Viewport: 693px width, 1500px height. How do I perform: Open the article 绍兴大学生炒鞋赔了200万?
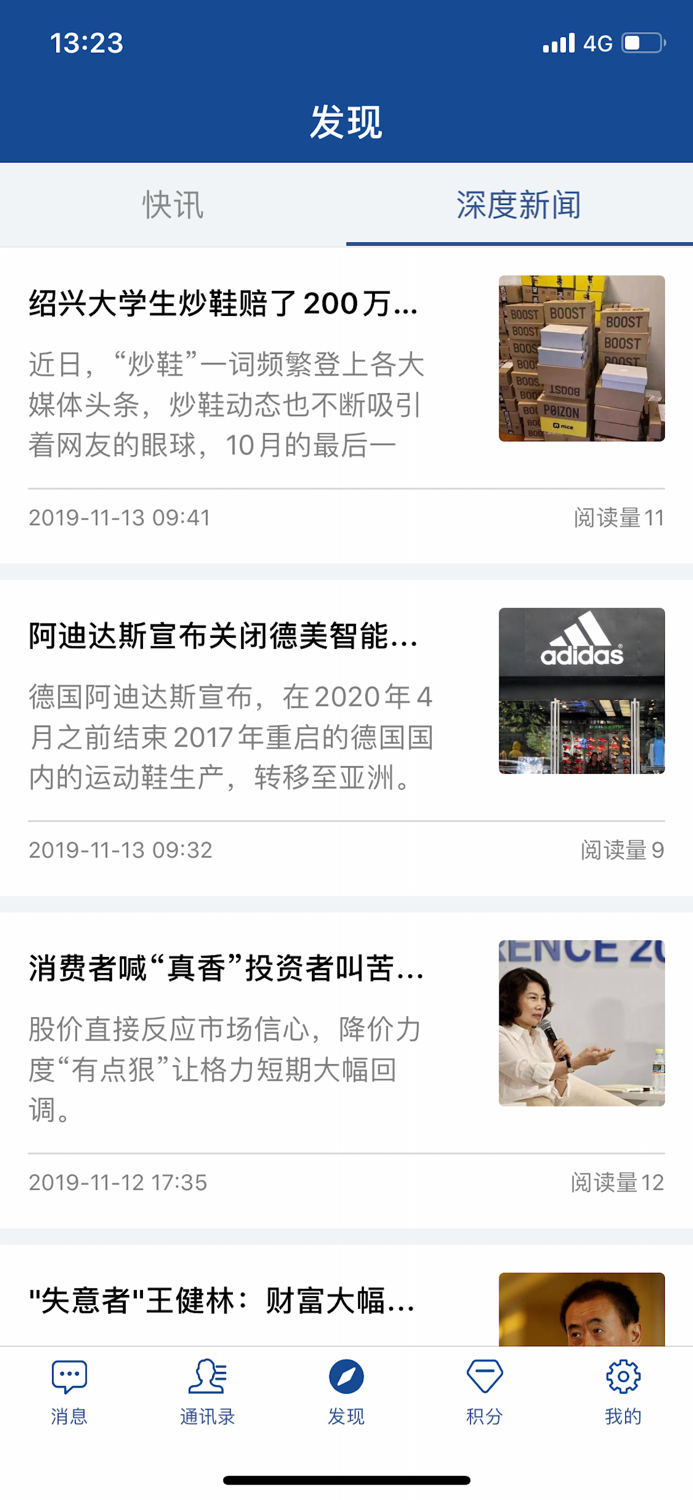(x=223, y=302)
